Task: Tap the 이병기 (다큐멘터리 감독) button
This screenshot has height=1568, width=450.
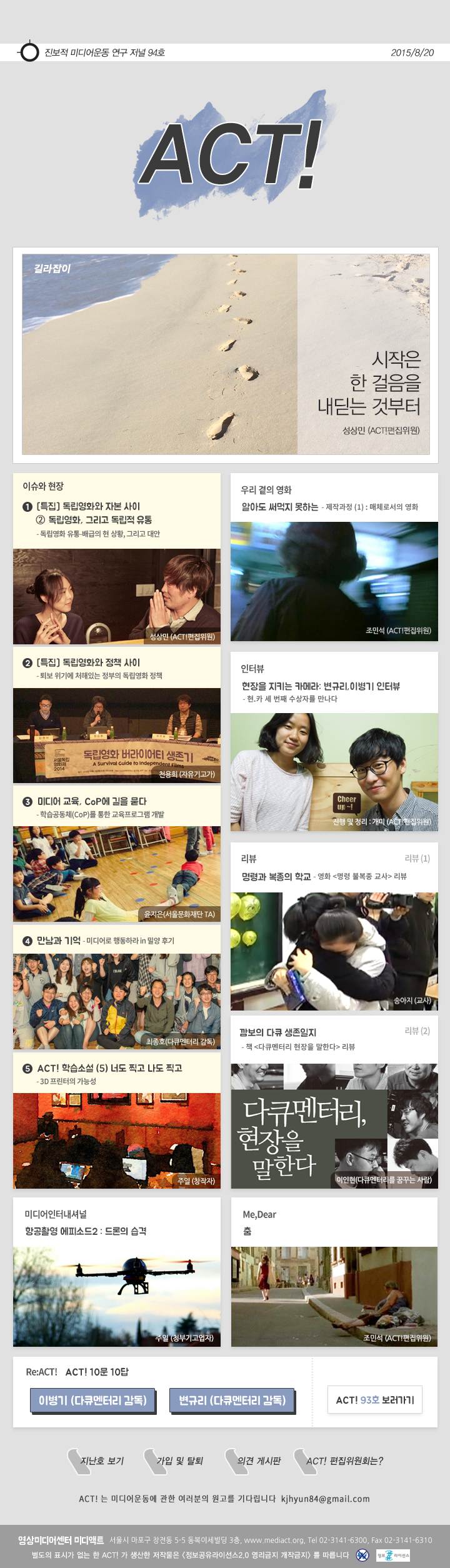Action: pos(92,1401)
